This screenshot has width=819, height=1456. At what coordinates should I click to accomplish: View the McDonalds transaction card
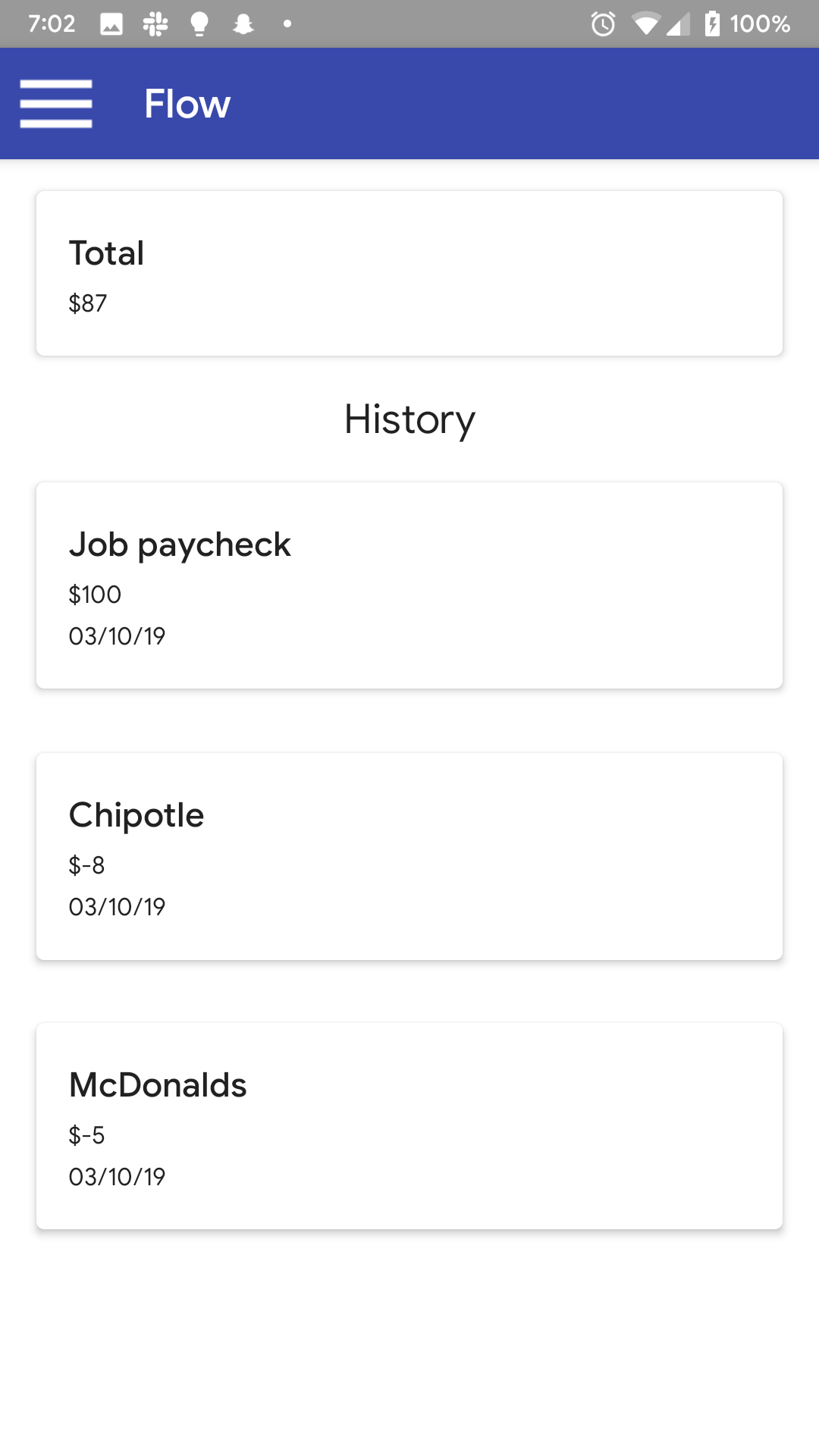pyautogui.click(x=409, y=1126)
